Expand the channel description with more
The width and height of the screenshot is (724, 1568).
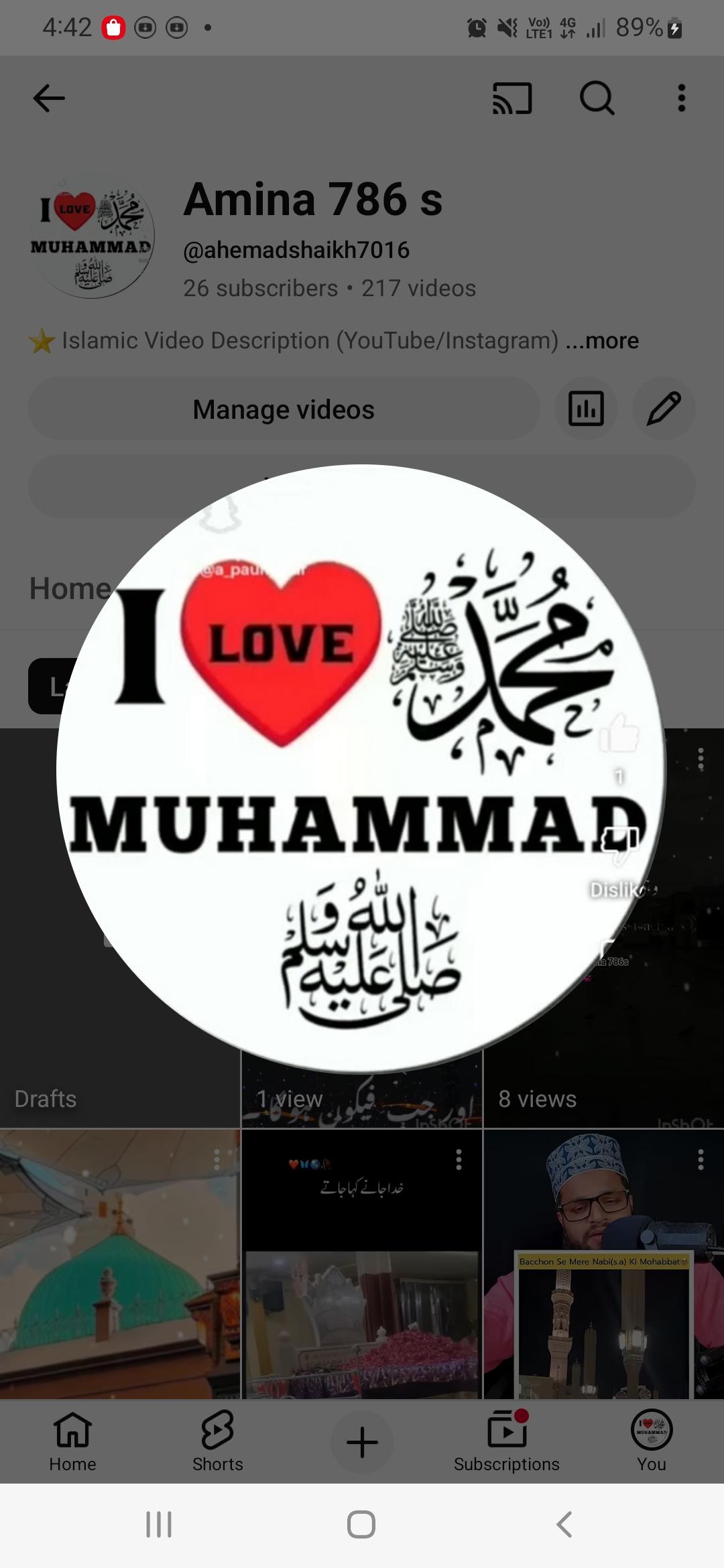tap(602, 341)
